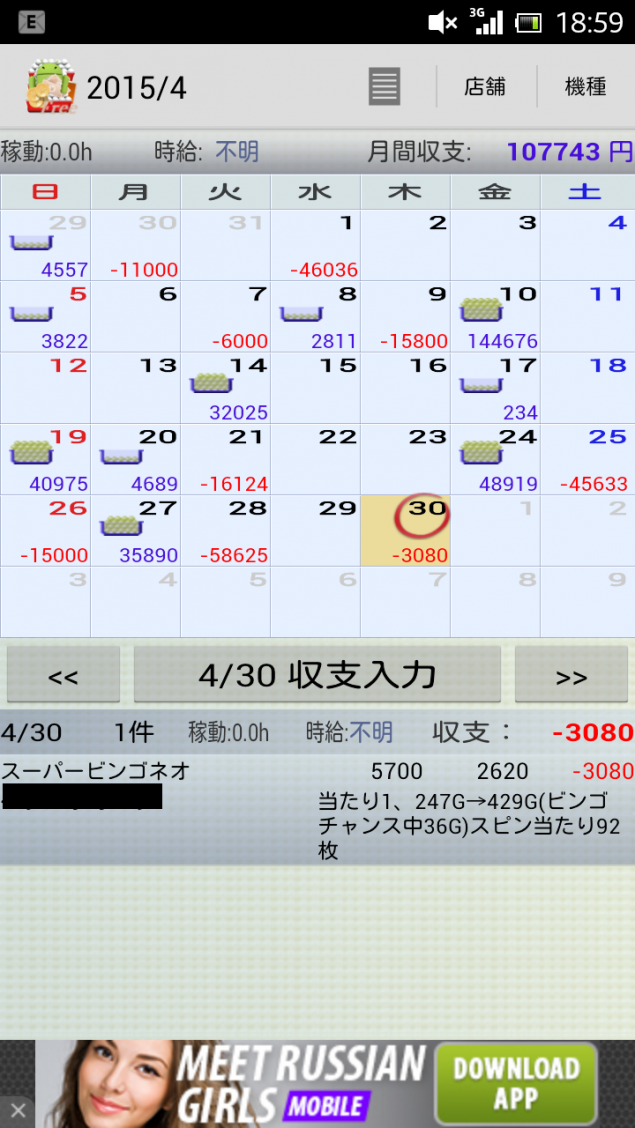Open the スーパービンゴネオ record entry
This screenshot has height=1128, width=635.
coord(317,810)
